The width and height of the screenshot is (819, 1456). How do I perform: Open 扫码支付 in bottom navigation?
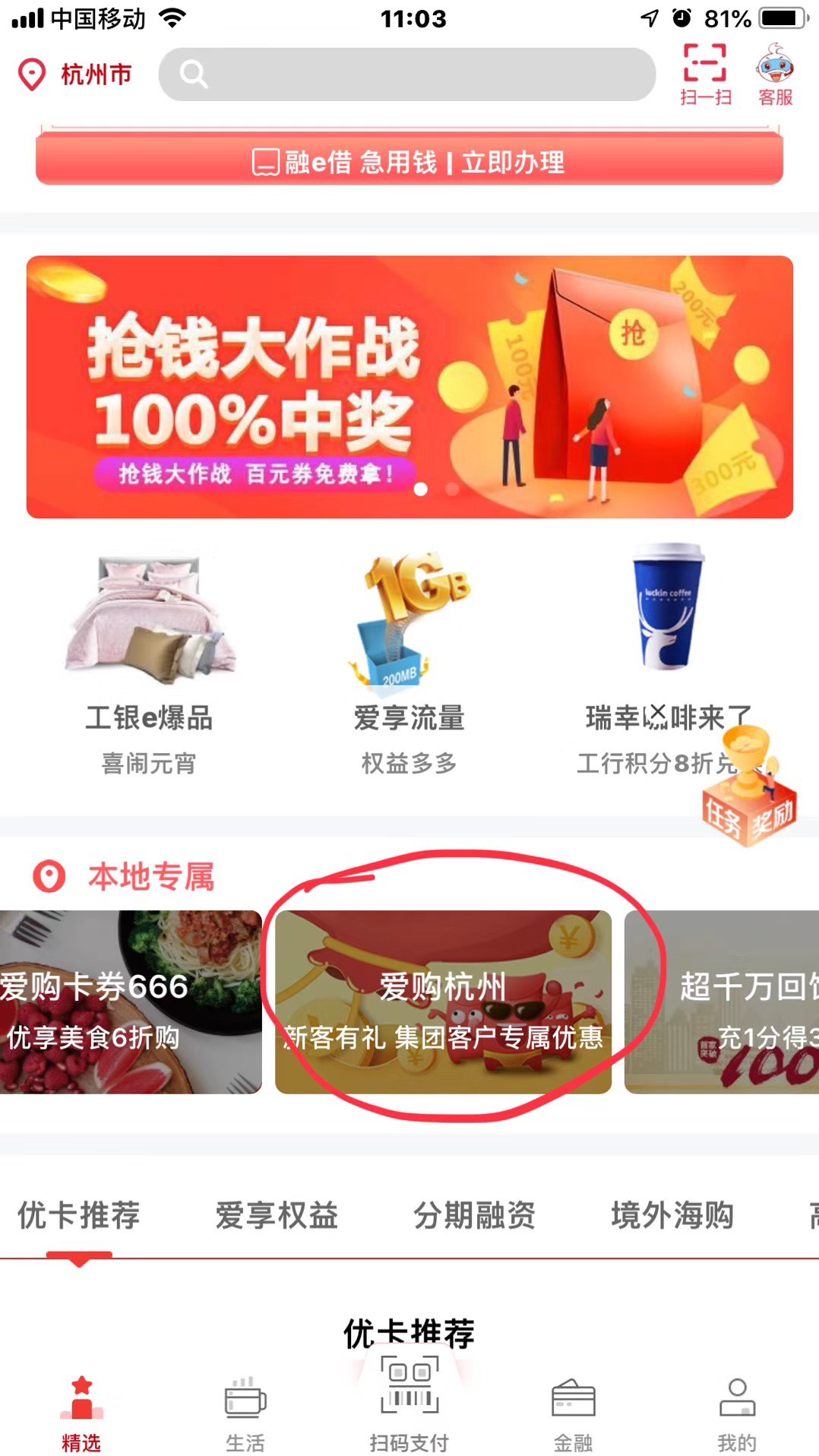click(409, 1406)
